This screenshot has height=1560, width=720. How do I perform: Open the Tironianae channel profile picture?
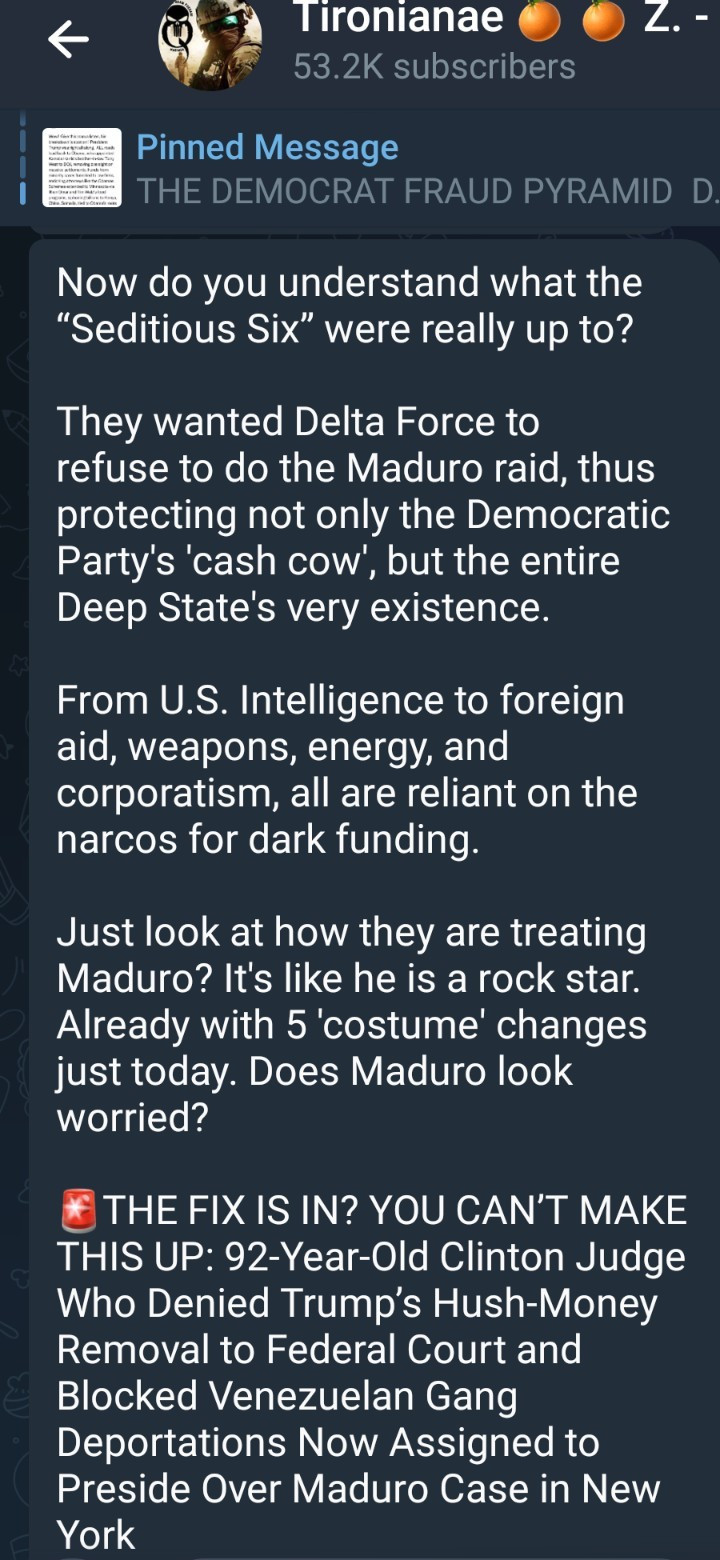pyautogui.click(x=210, y=42)
